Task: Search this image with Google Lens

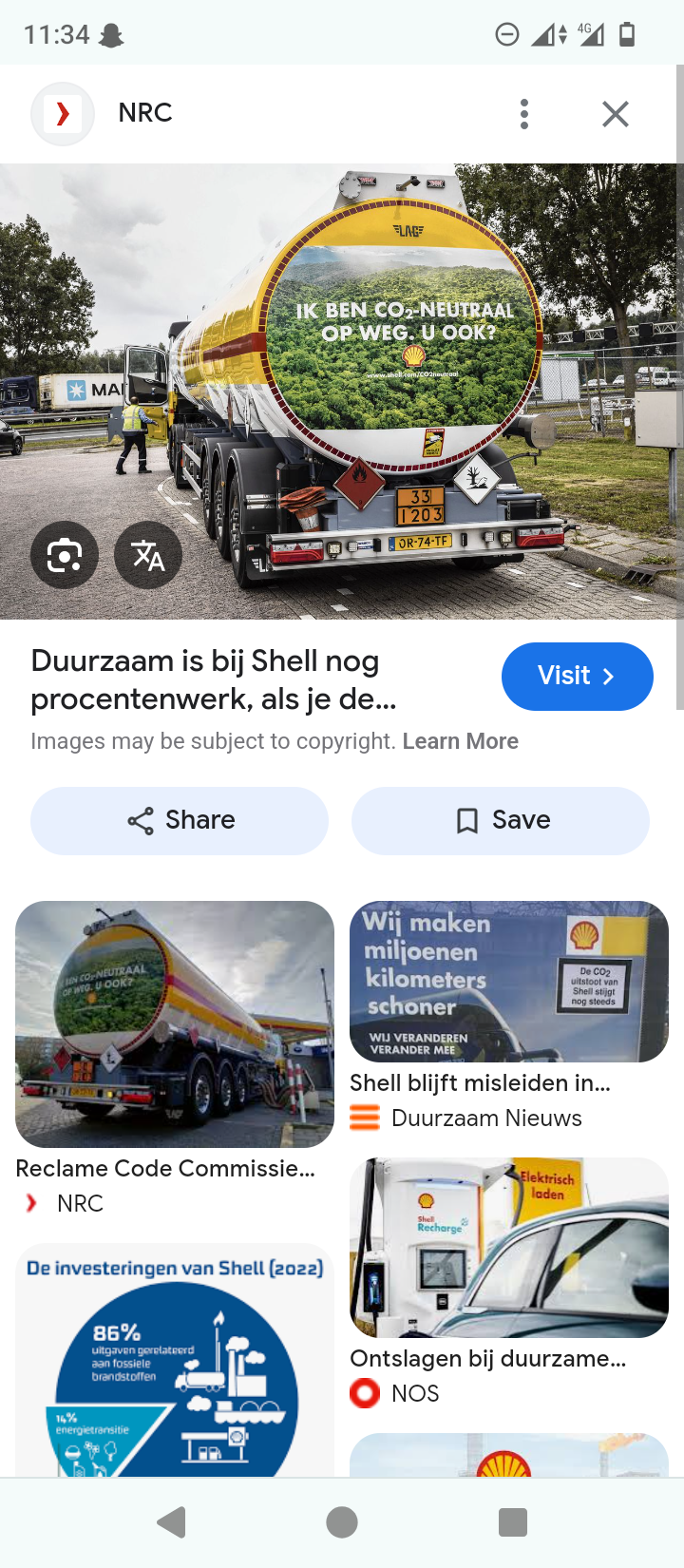Action: (65, 555)
